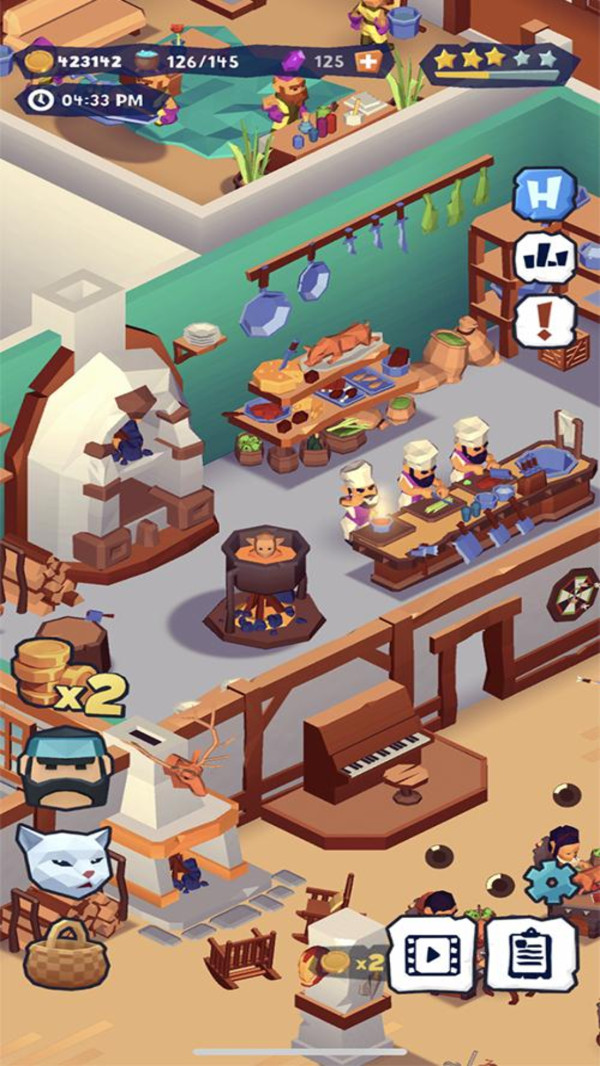Open the settings gear
The height and width of the screenshot is (1066, 600).
point(552,881)
